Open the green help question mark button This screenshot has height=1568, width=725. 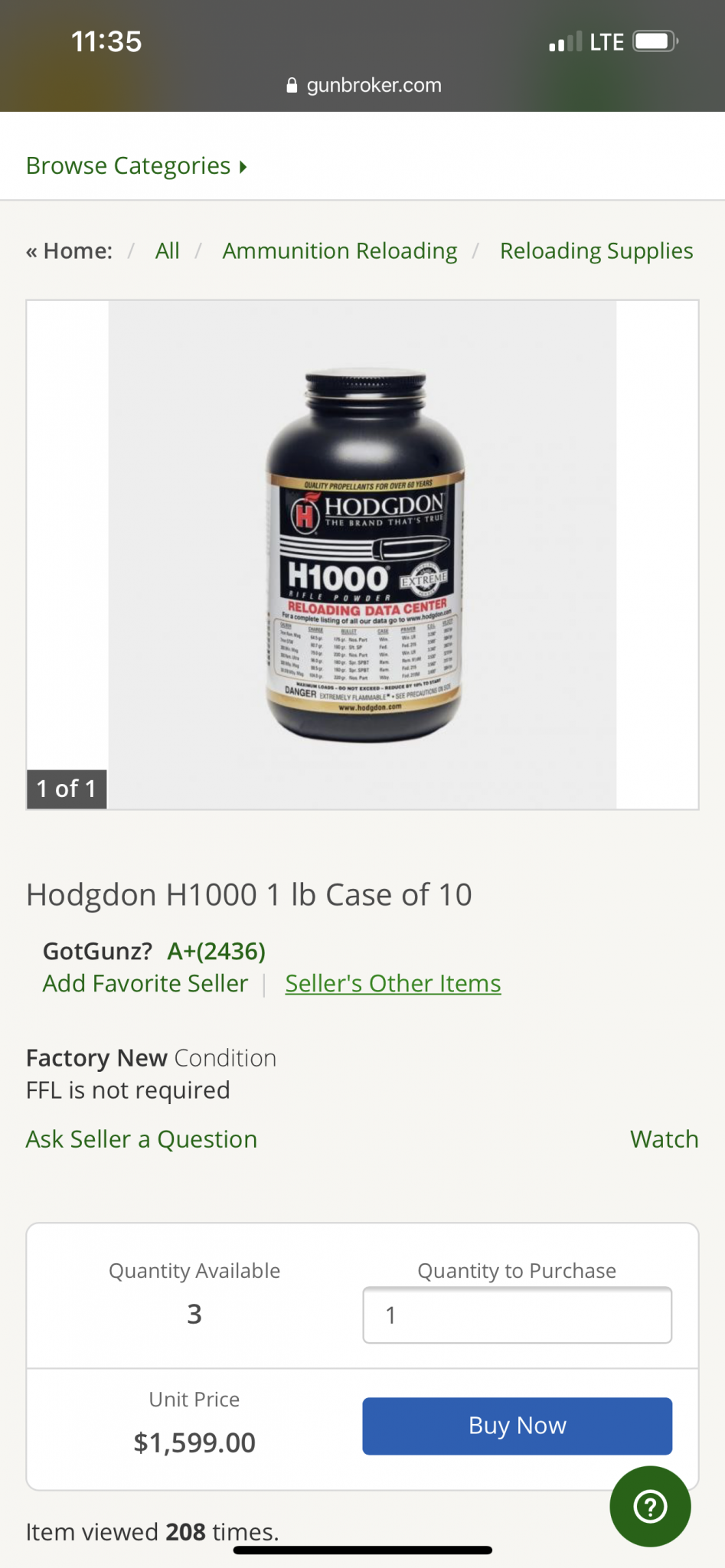coord(650,1507)
